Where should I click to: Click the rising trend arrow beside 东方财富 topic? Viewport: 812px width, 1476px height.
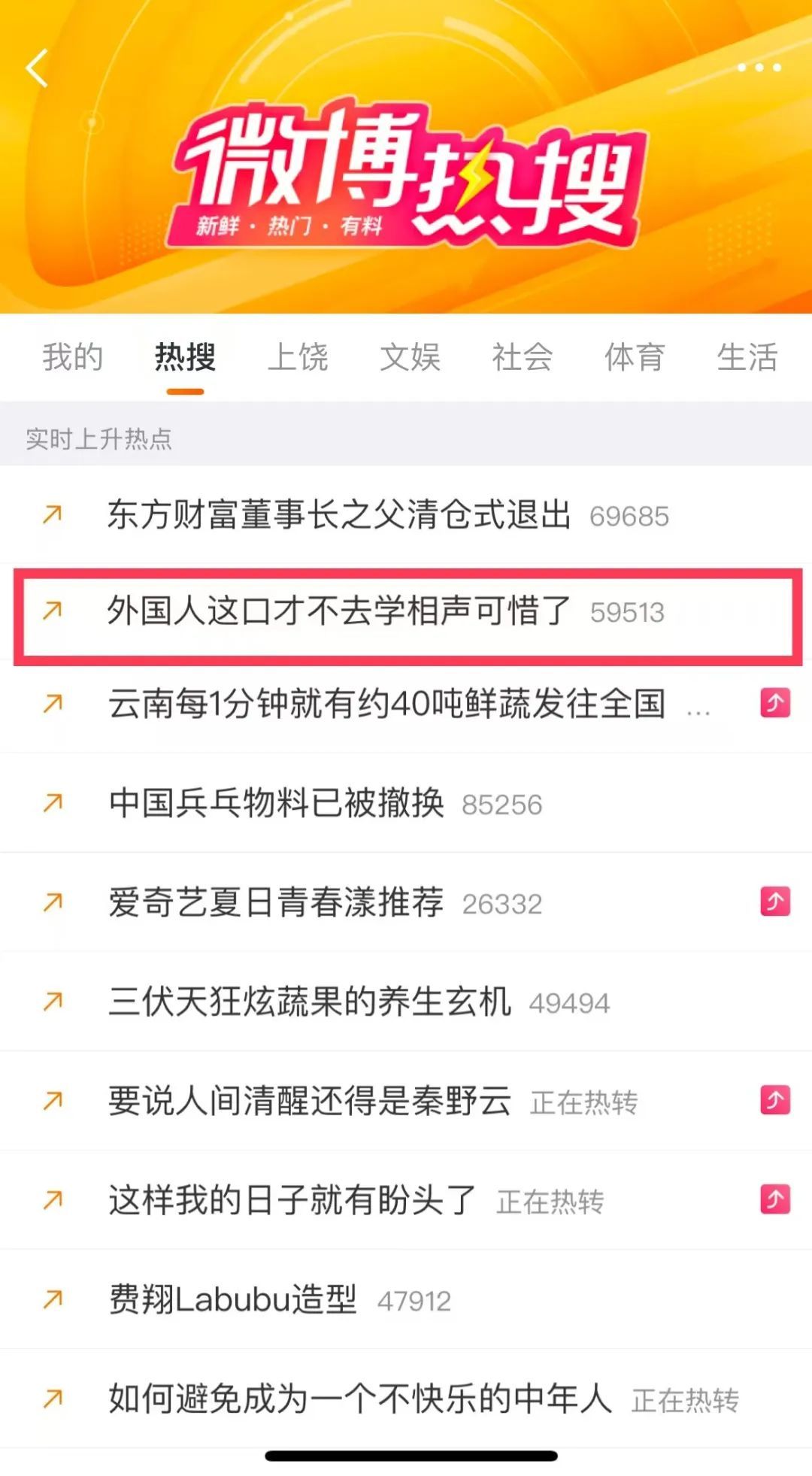51,516
